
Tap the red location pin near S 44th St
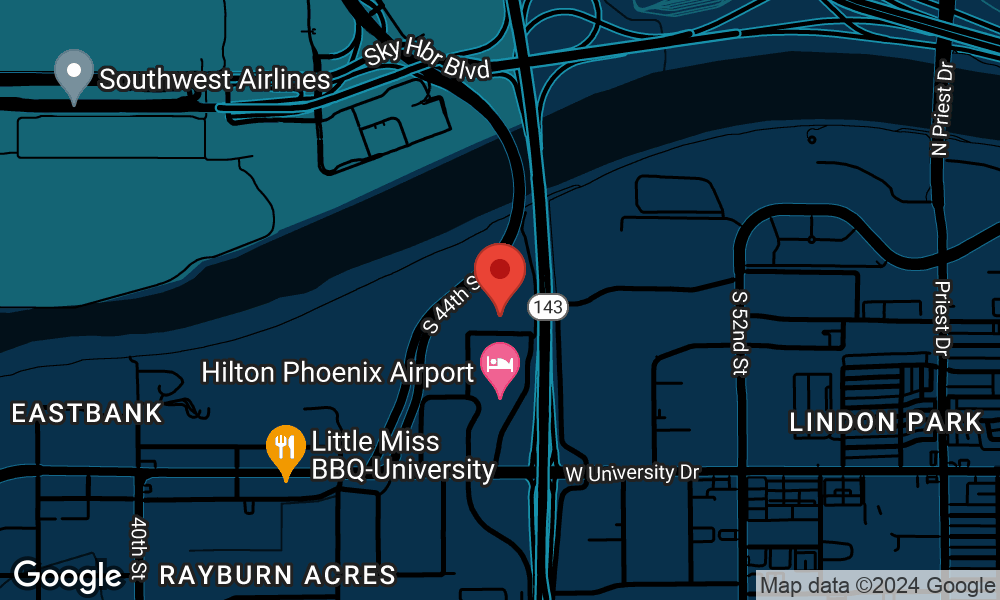coord(499,273)
